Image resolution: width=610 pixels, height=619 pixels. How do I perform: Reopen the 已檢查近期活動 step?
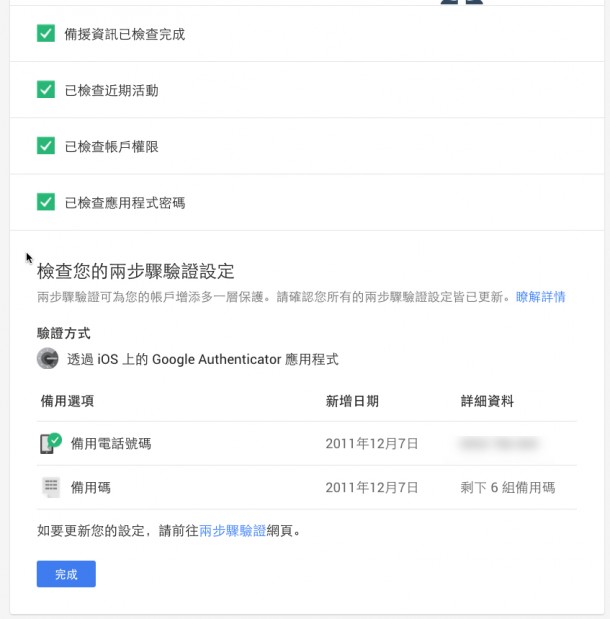[x=111, y=90]
